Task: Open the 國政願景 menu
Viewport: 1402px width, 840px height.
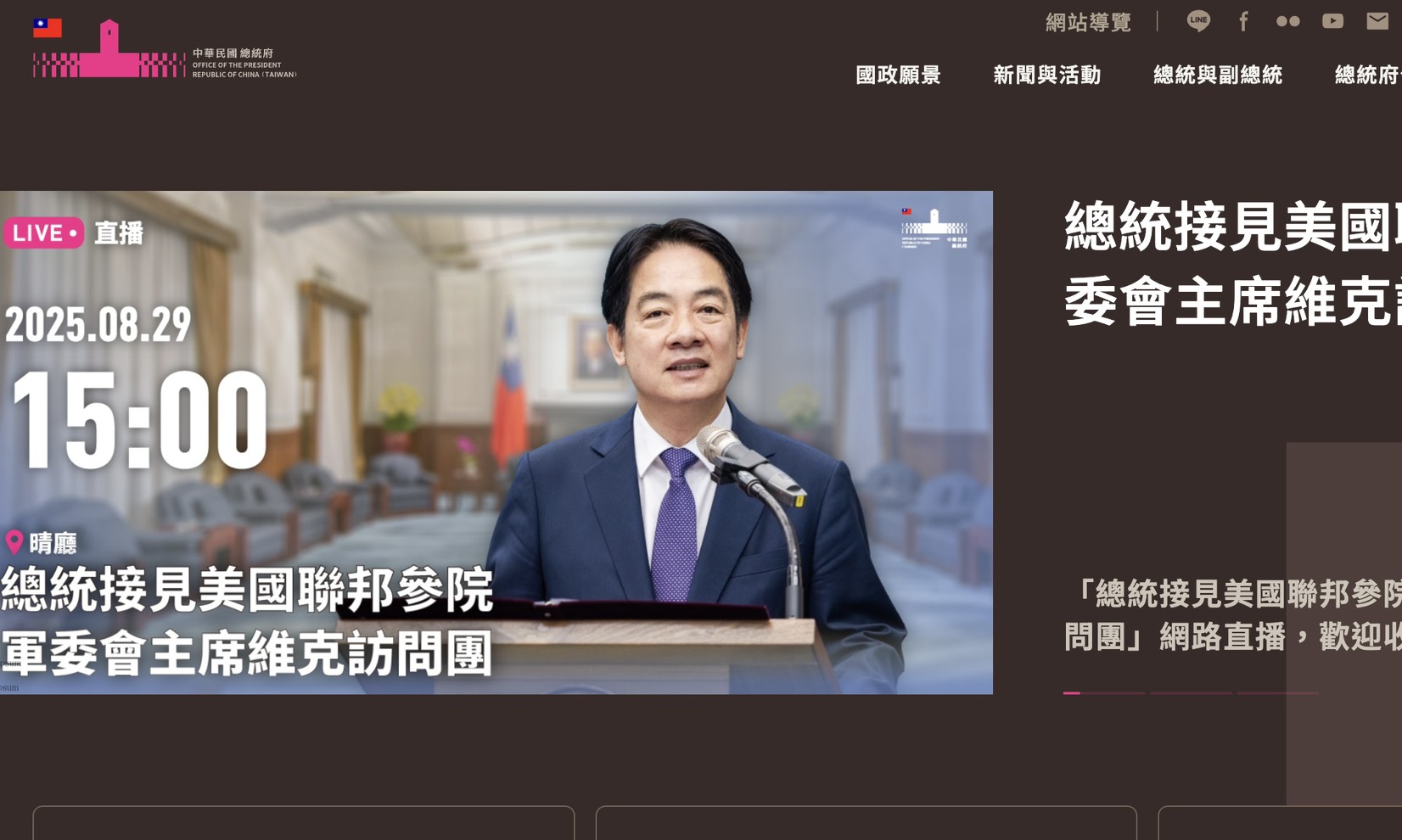Action: coord(898,76)
